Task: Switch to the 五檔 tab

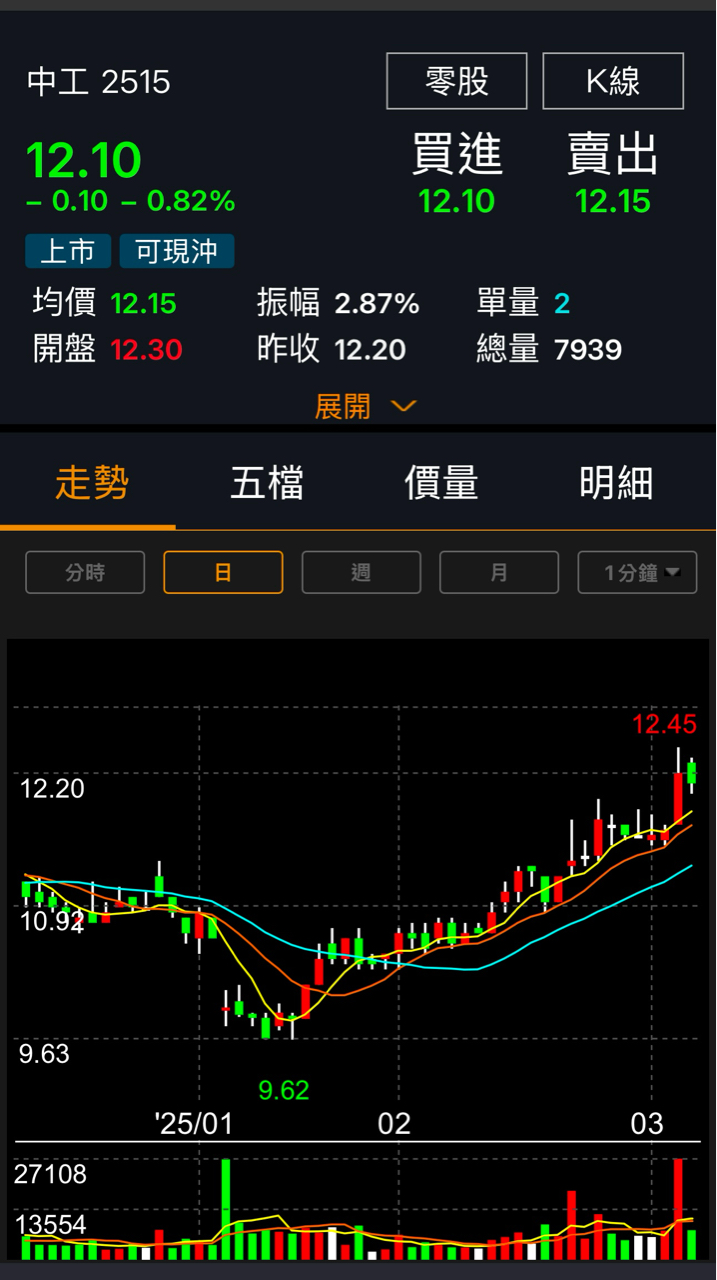Action: pos(266,483)
